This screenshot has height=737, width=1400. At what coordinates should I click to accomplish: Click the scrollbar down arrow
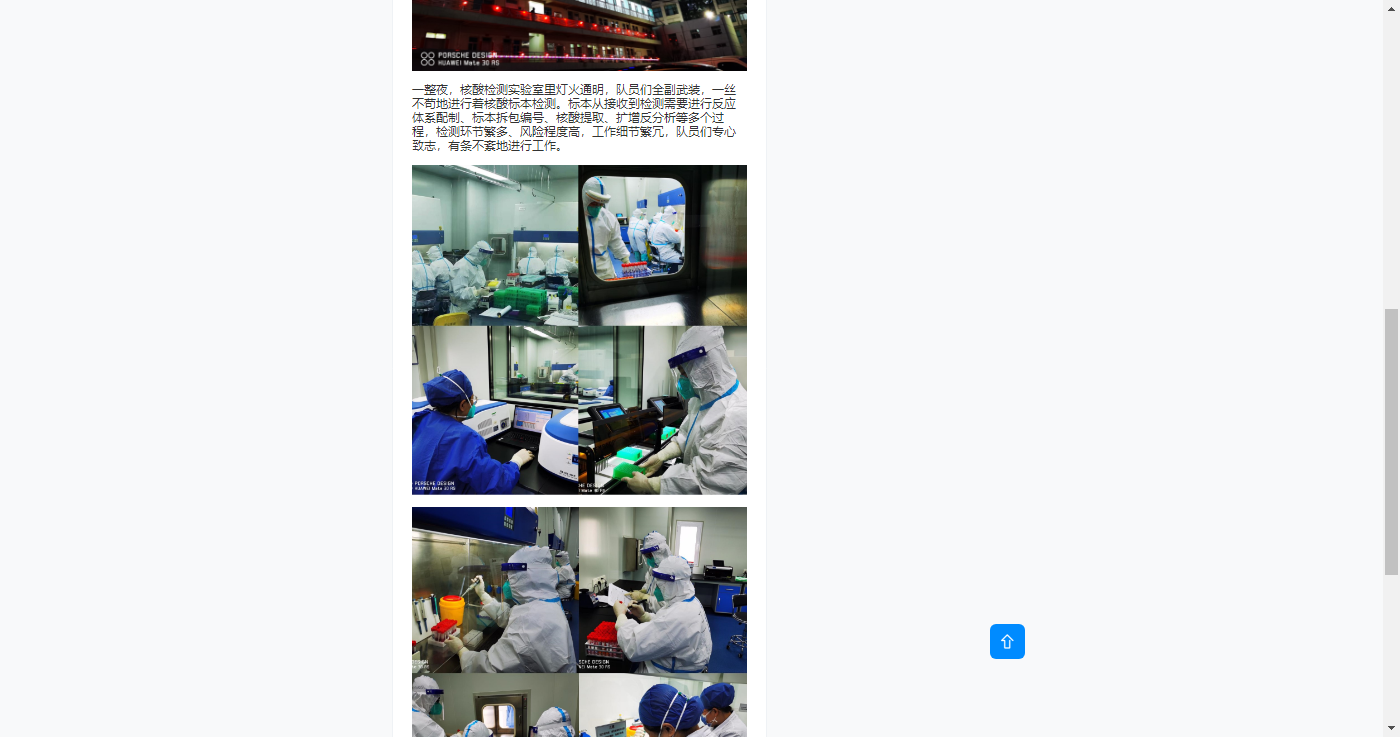coord(1391,728)
